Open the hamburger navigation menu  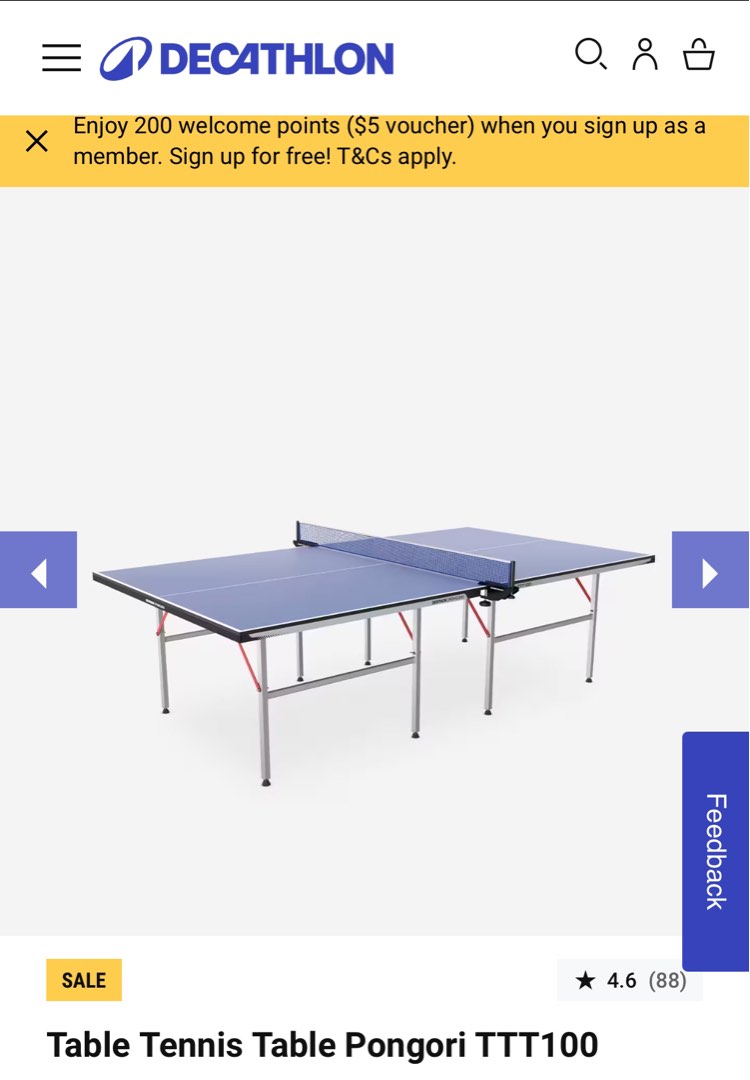pos(60,57)
